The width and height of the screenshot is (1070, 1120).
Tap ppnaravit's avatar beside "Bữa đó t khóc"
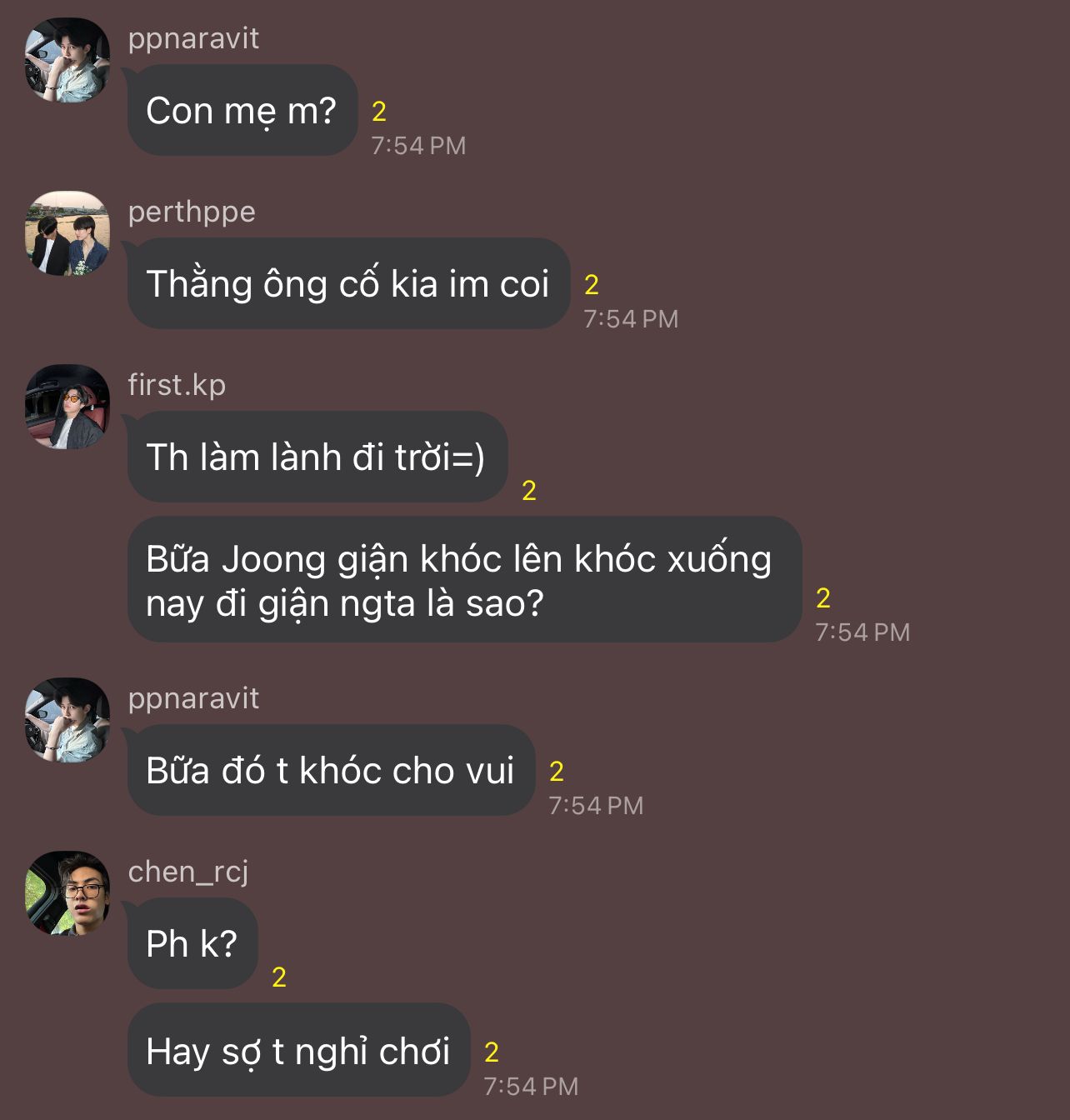[x=67, y=720]
